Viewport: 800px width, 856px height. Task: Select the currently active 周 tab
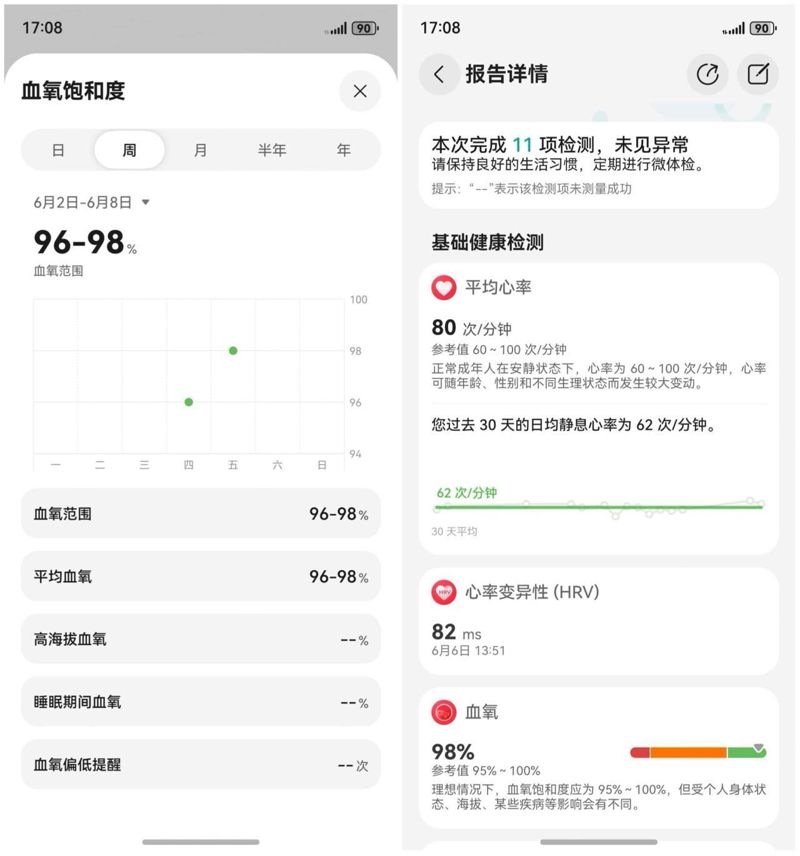(x=130, y=150)
